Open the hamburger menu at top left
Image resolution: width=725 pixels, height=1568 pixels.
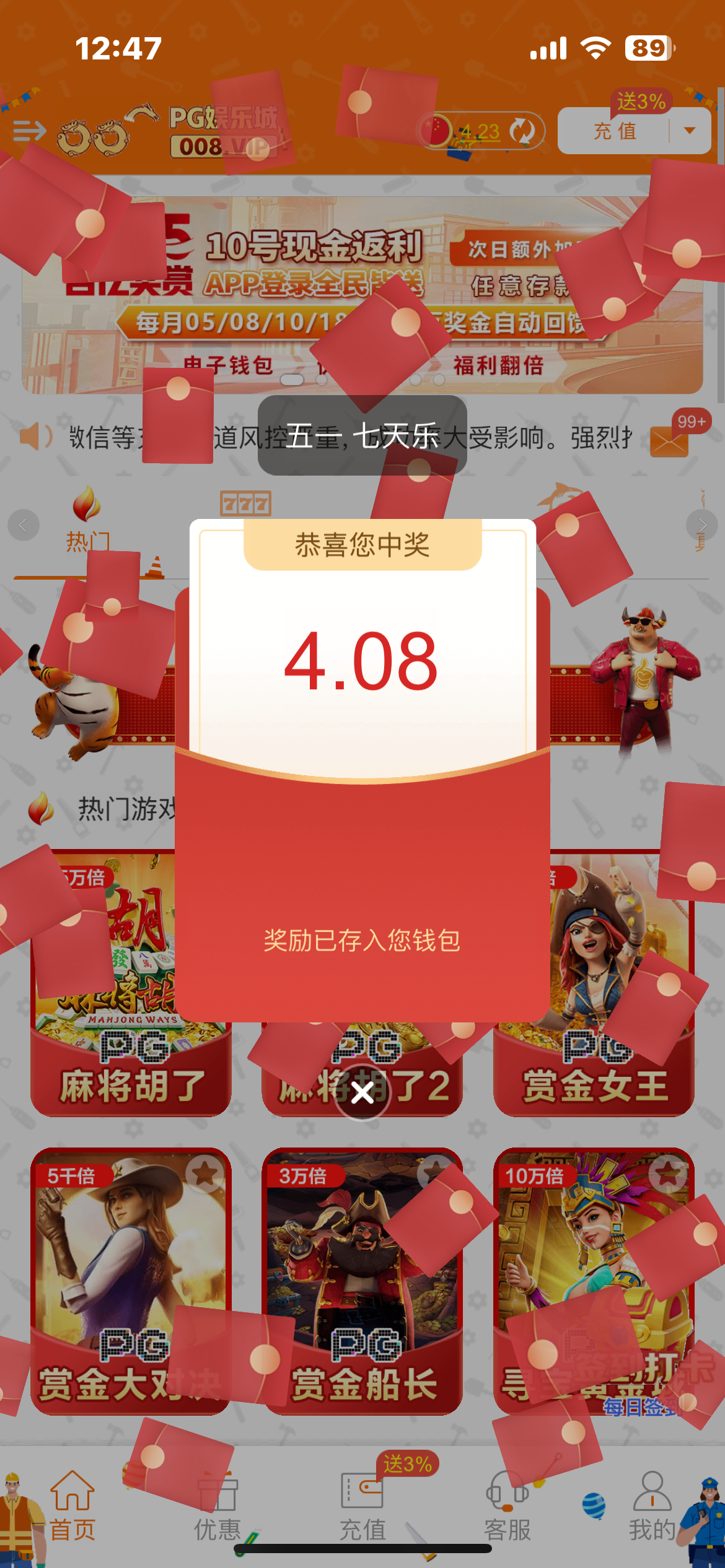click(x=29, y=131)
